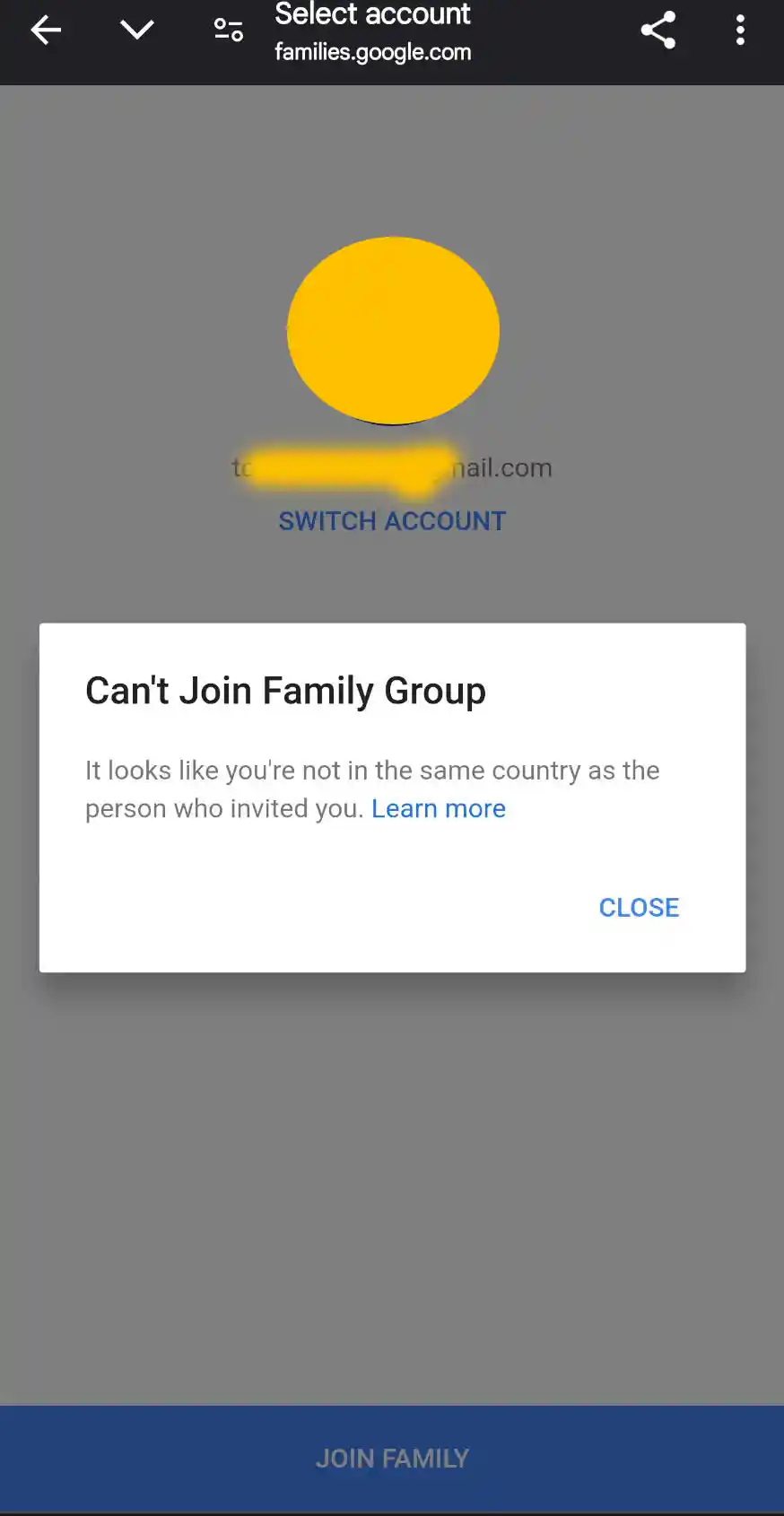Open the three-dot overflow menu
The height and width of the screenshot is (1516, 784).
[x=740, y=30]
